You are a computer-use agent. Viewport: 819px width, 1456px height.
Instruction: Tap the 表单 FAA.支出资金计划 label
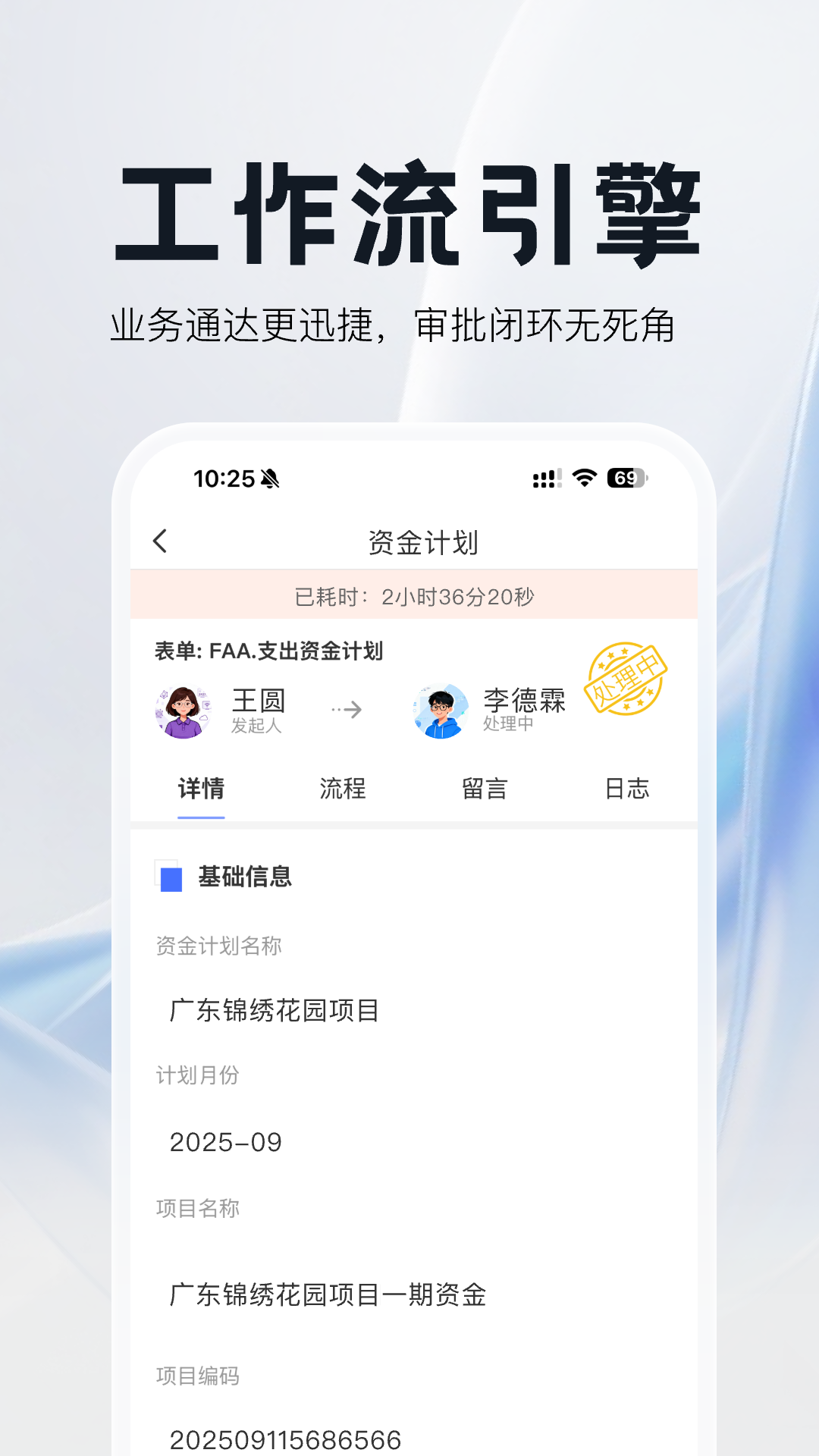pos(268,650)
